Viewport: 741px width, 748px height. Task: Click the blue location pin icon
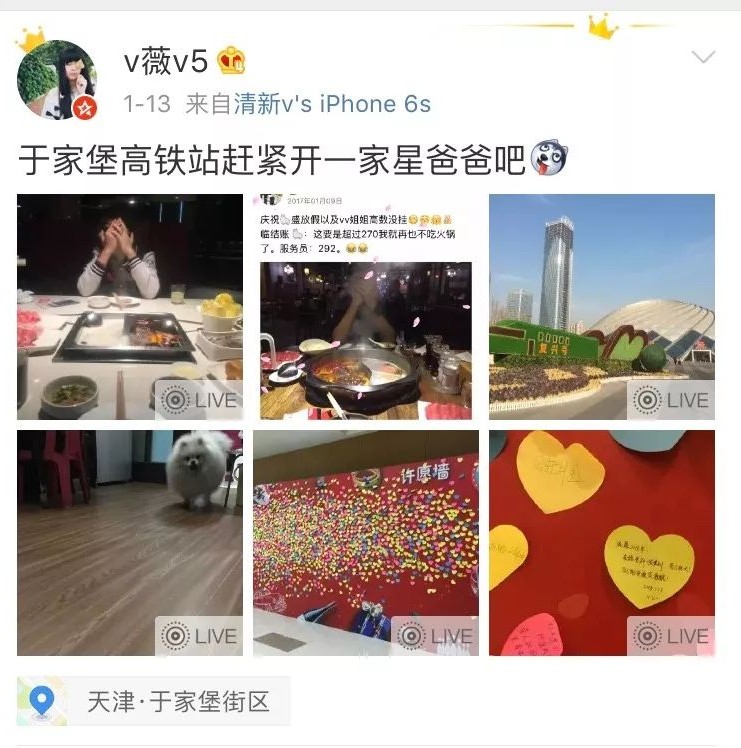coord(40,700)
